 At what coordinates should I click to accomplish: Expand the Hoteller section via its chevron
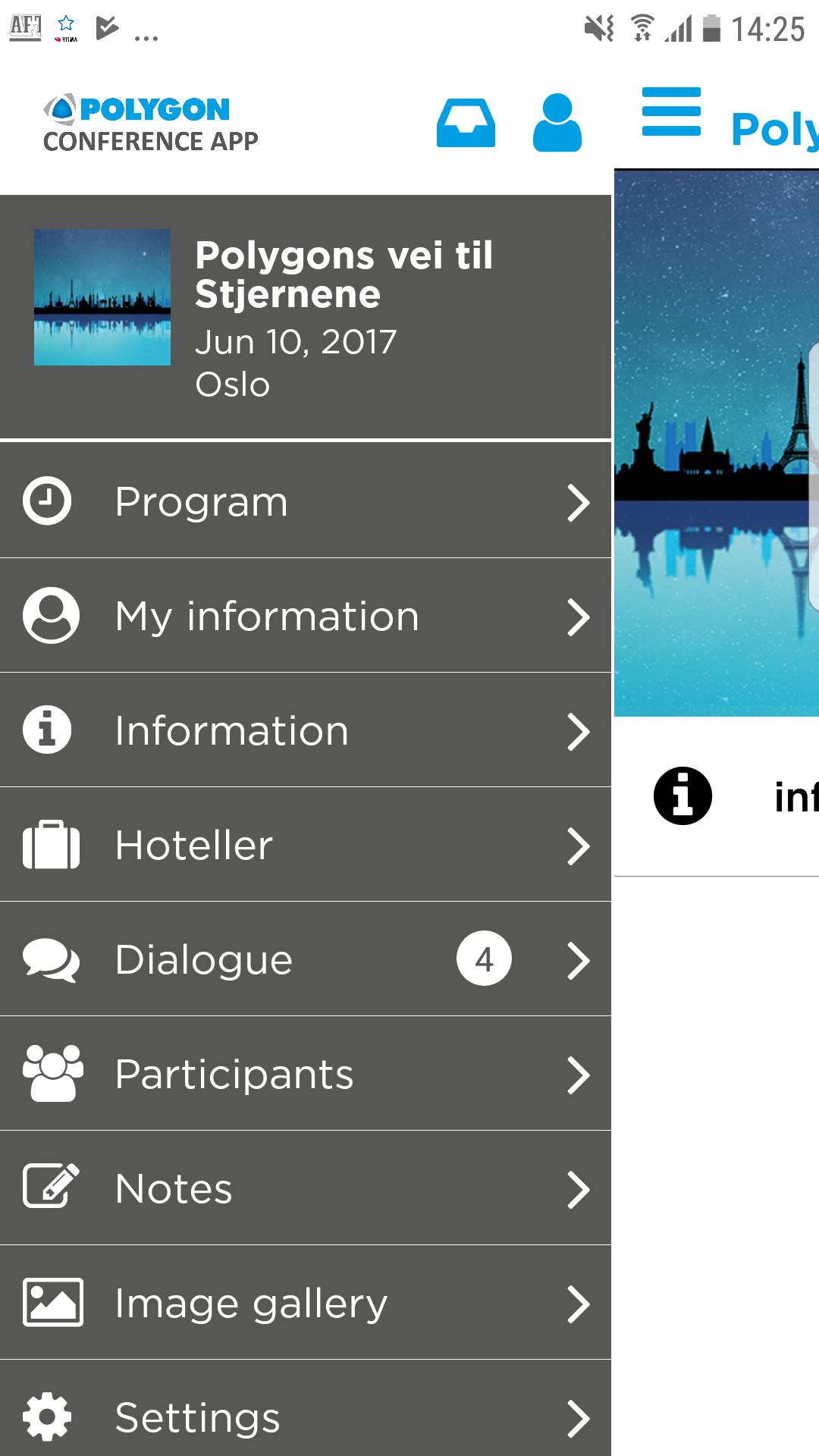579,845
